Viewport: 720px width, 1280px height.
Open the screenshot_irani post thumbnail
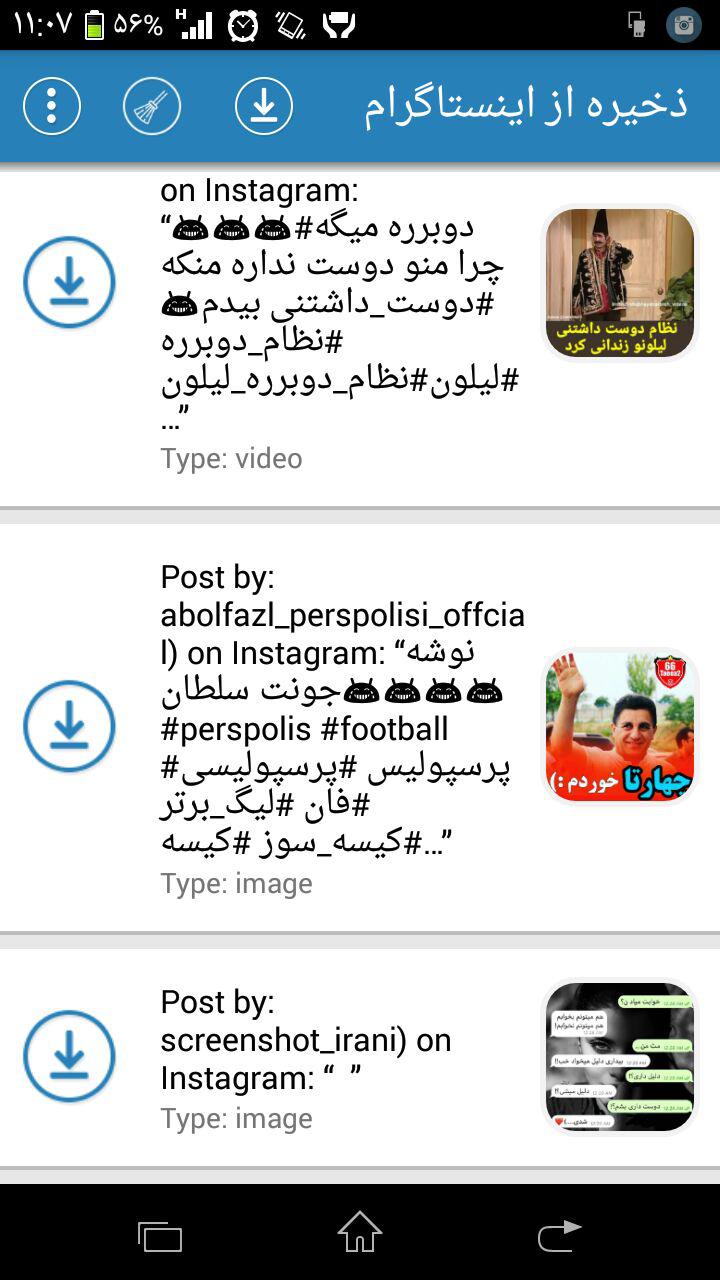619,1056
